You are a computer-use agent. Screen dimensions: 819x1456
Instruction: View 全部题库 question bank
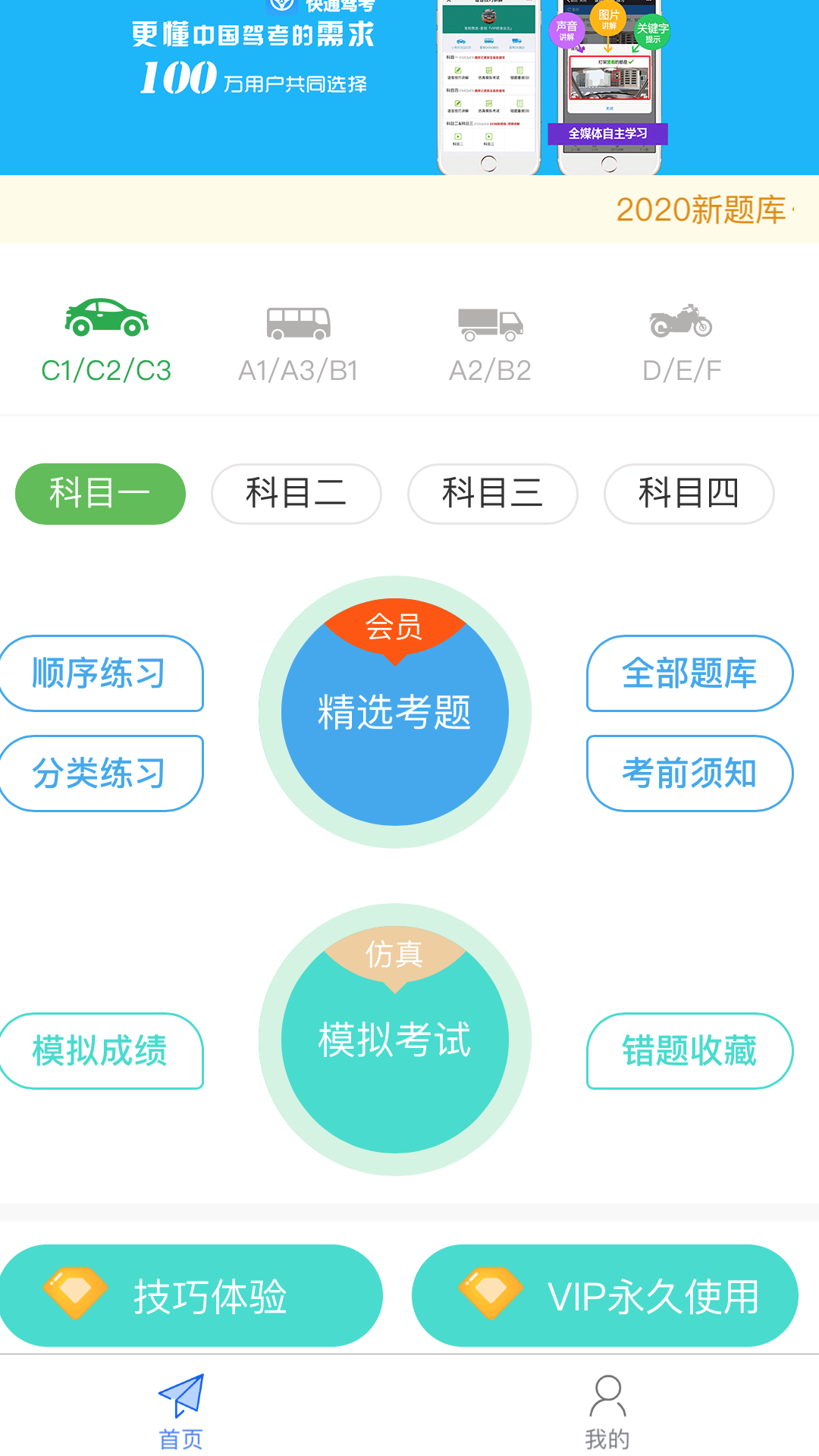pos(689,673)
